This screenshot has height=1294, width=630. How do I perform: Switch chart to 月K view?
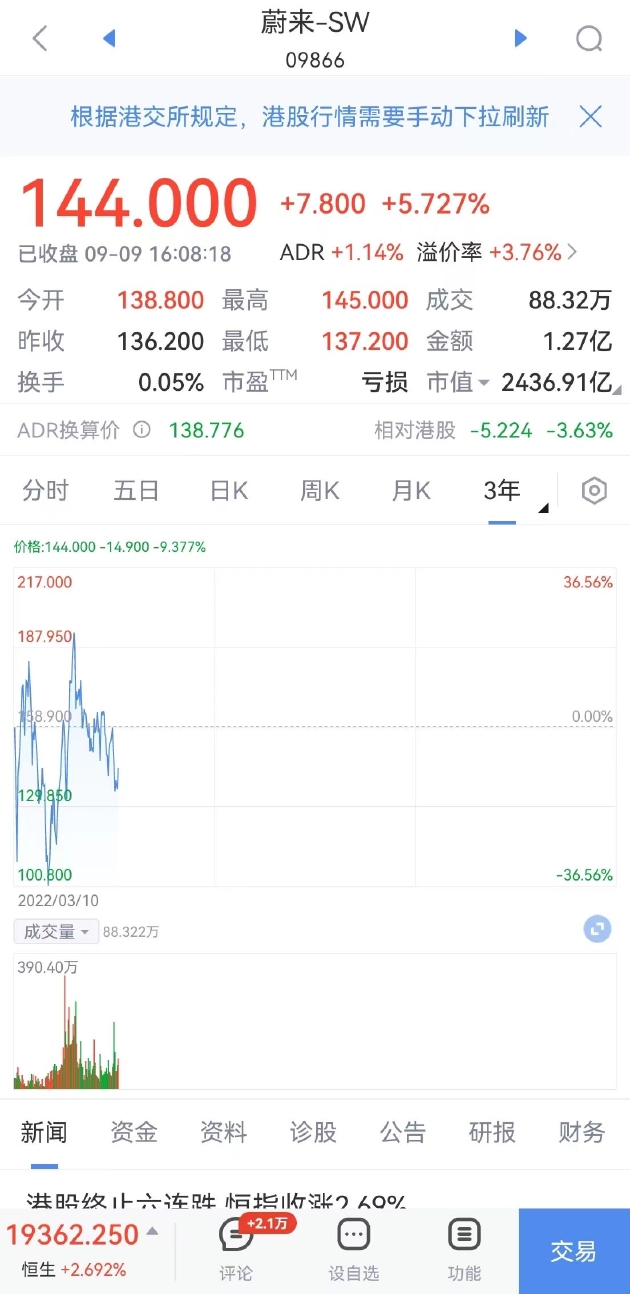(410, 491)
